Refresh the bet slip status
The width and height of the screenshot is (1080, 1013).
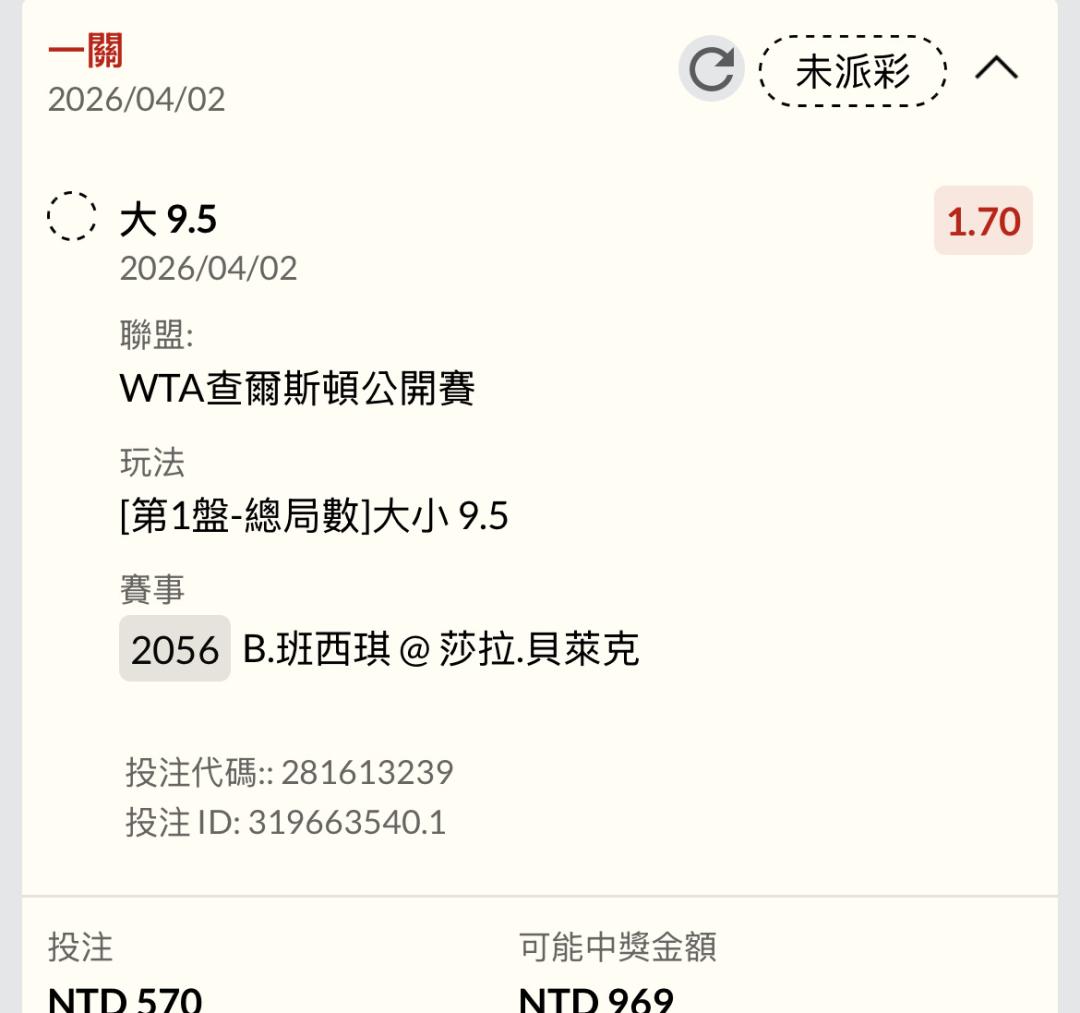click(x=711, y=69)
